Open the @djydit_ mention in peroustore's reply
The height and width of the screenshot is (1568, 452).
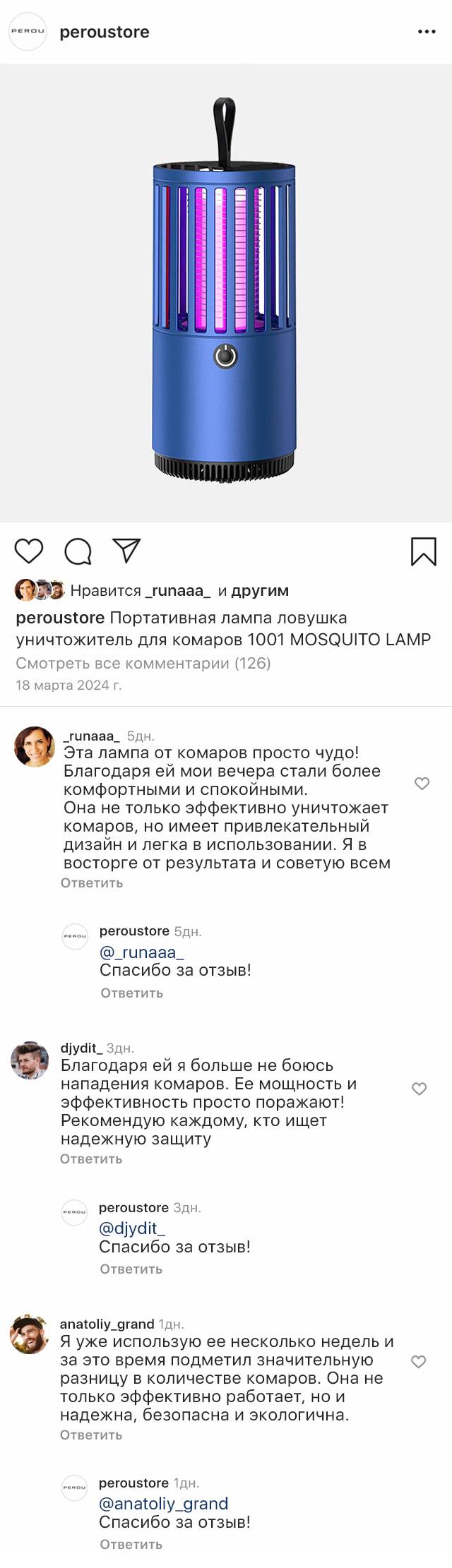132,1228
